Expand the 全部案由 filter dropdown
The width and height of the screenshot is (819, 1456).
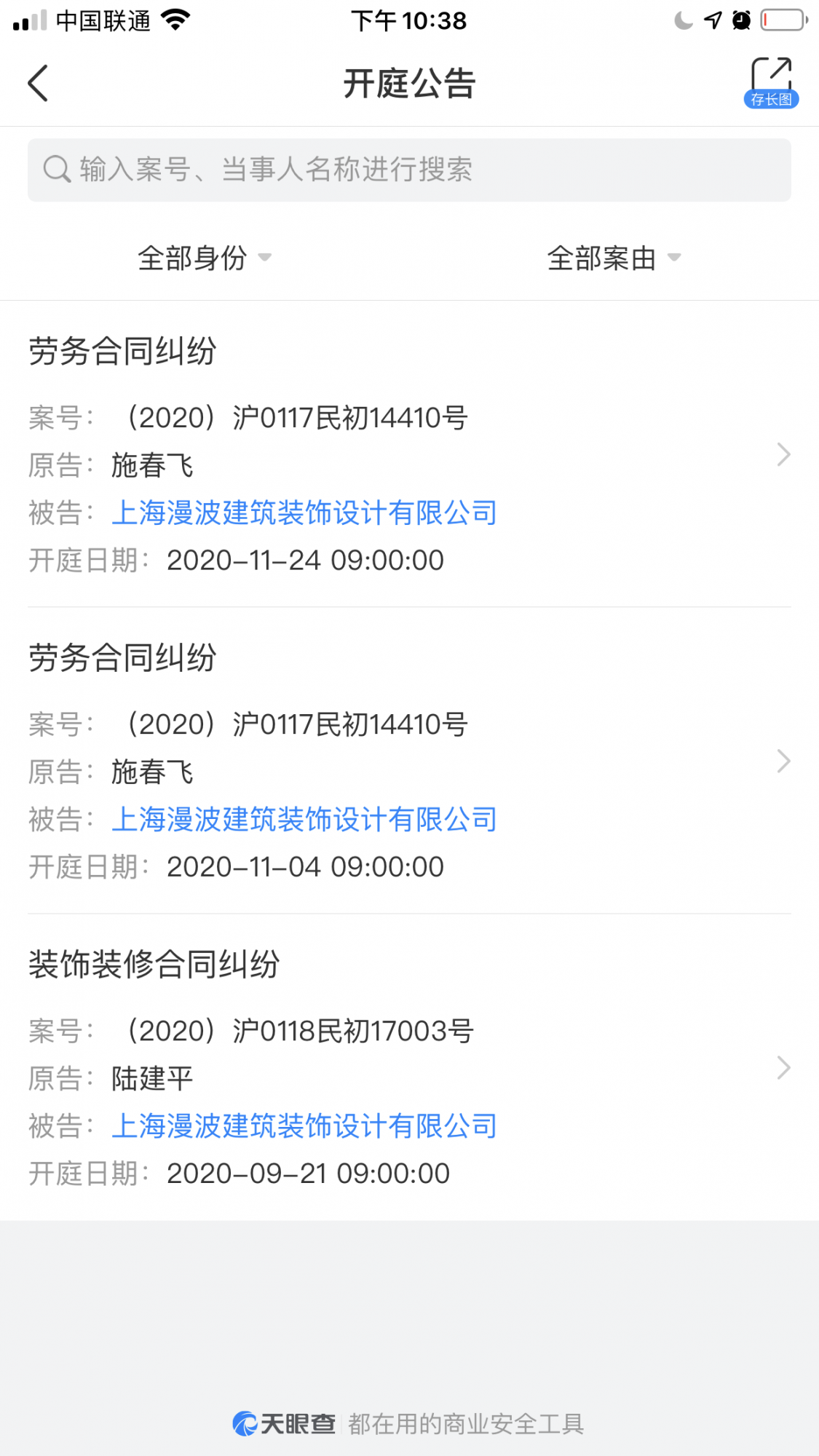click(x=614, y=258)
